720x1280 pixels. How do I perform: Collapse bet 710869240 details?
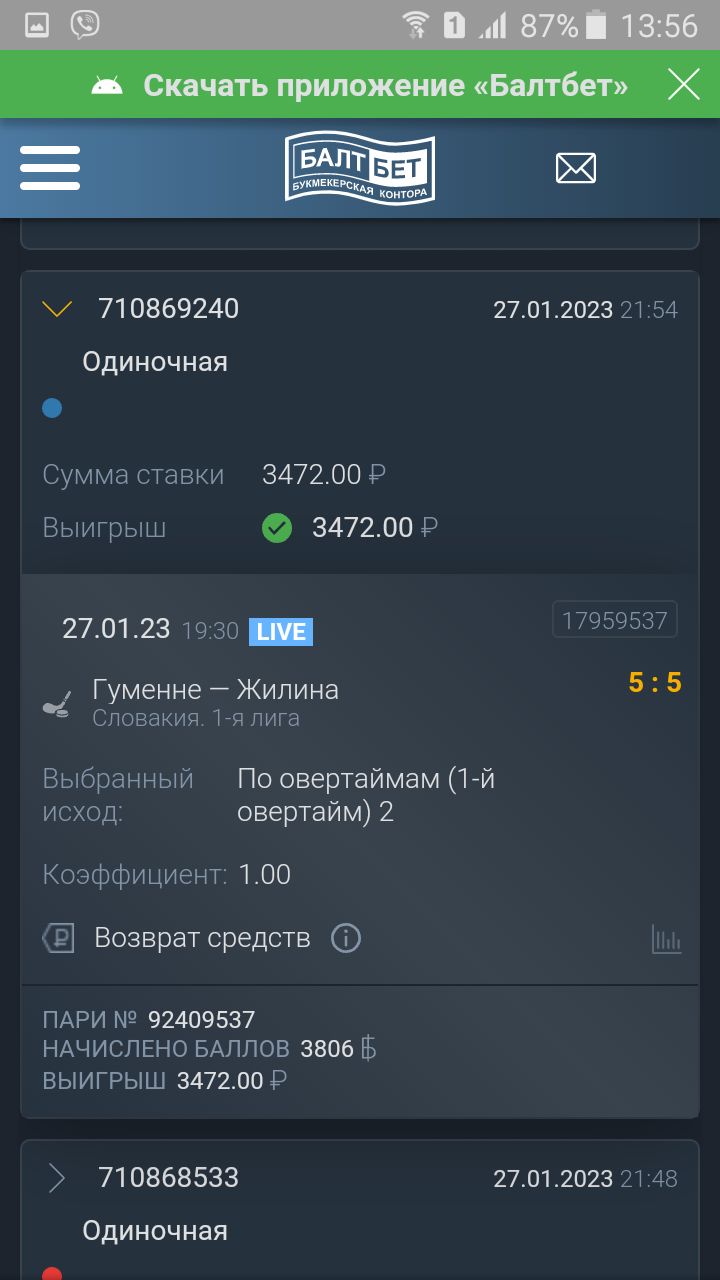click(x=58, y=309)
